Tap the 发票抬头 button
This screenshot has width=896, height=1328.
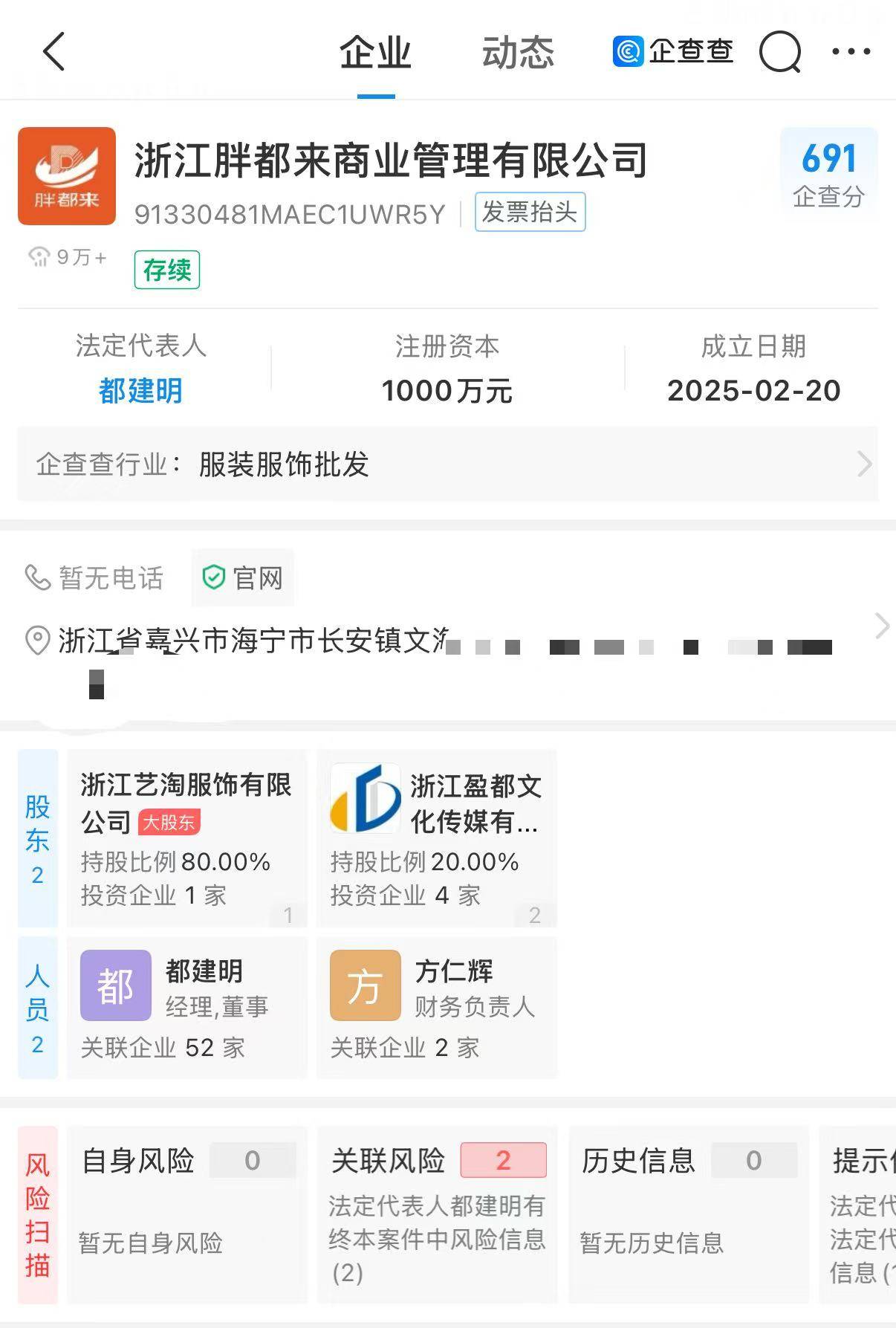(x=530, y=213)
